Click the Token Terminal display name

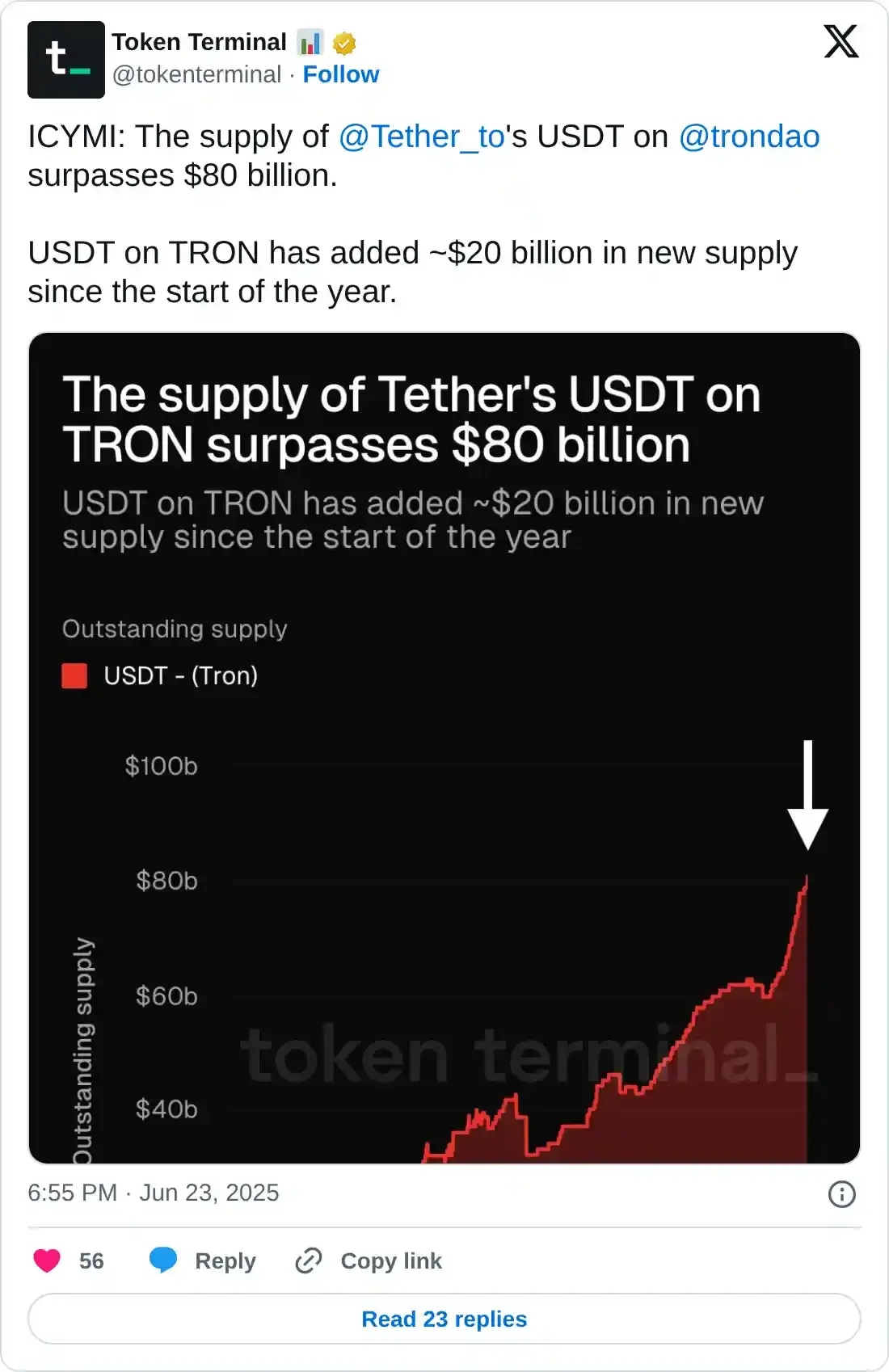pos(200,42)
